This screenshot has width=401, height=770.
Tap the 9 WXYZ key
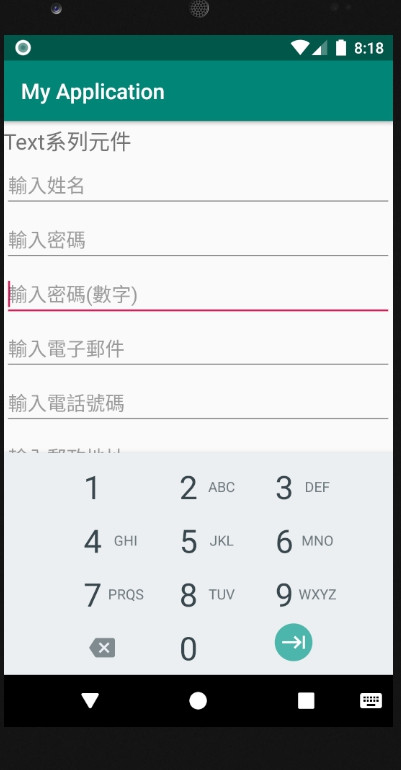[294, 595]
